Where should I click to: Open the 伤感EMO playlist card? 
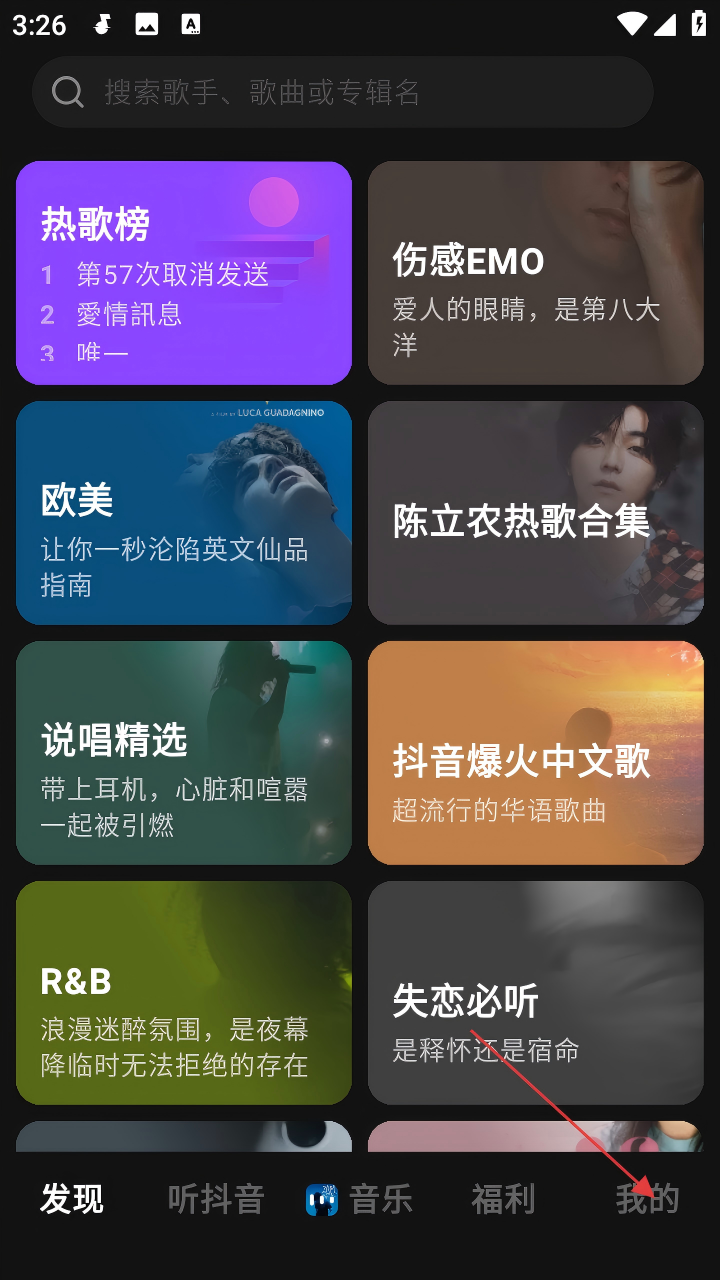click(x=536, y=273)
